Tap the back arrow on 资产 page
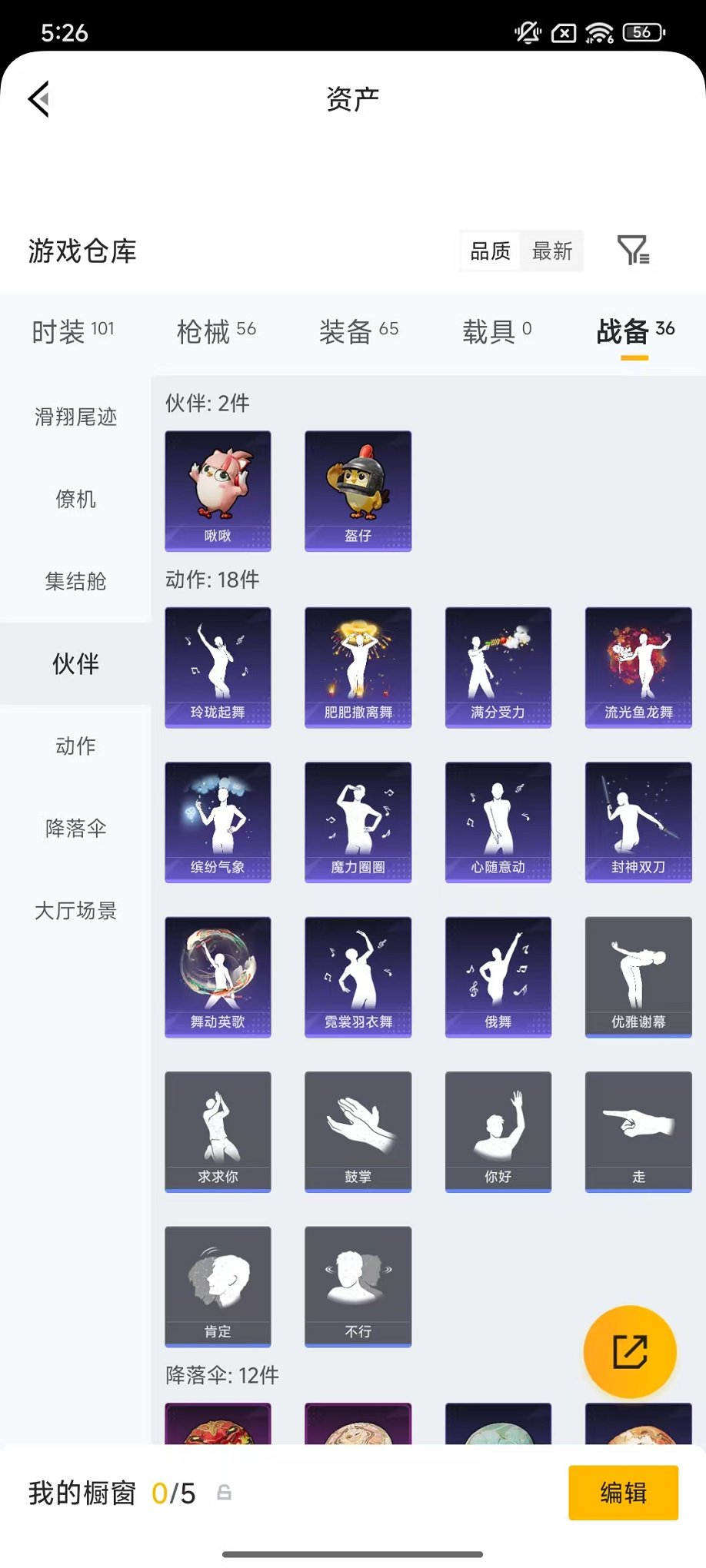Viewport: 706px width, 1568px height. (x=38, y=100)
